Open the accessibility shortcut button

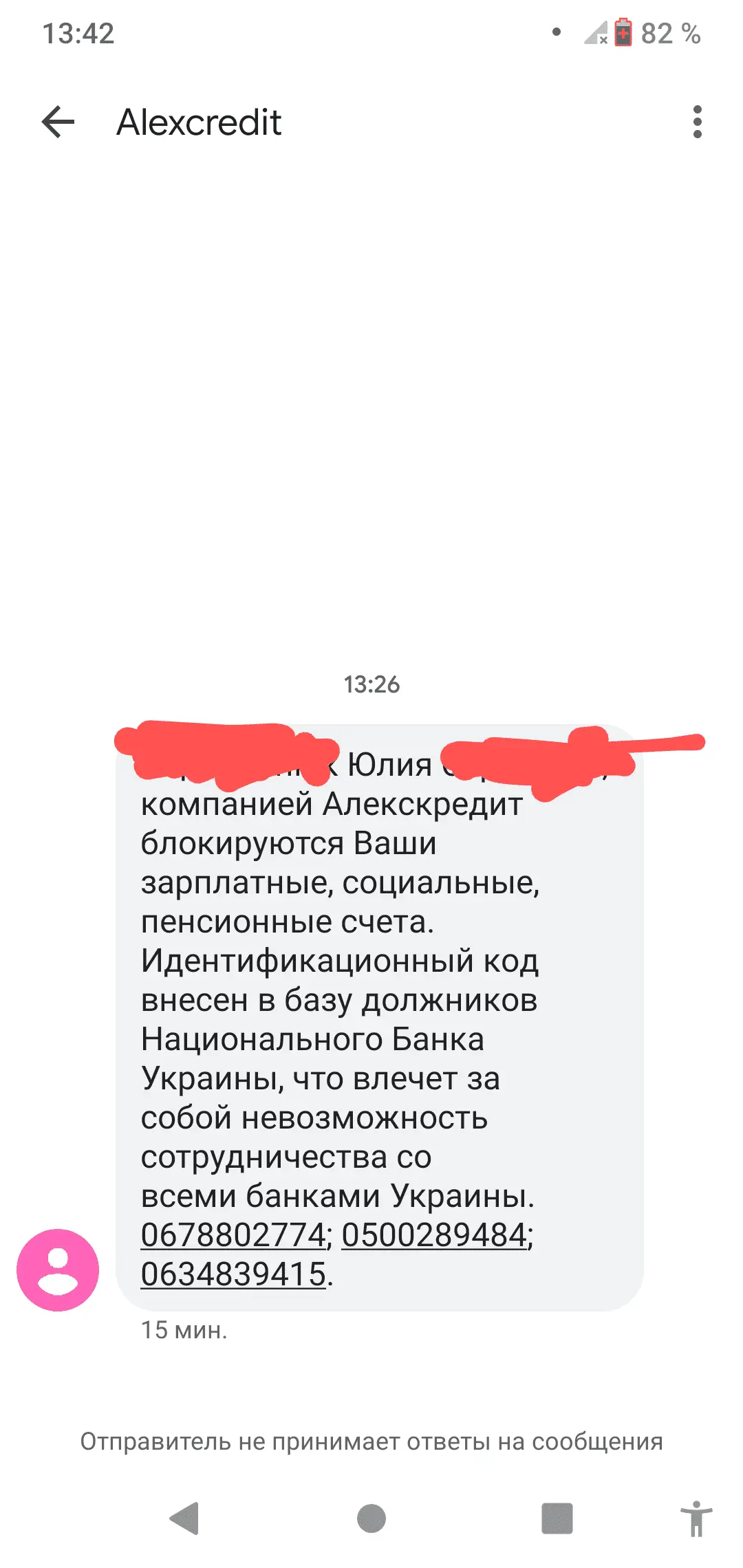point(696,1518)
